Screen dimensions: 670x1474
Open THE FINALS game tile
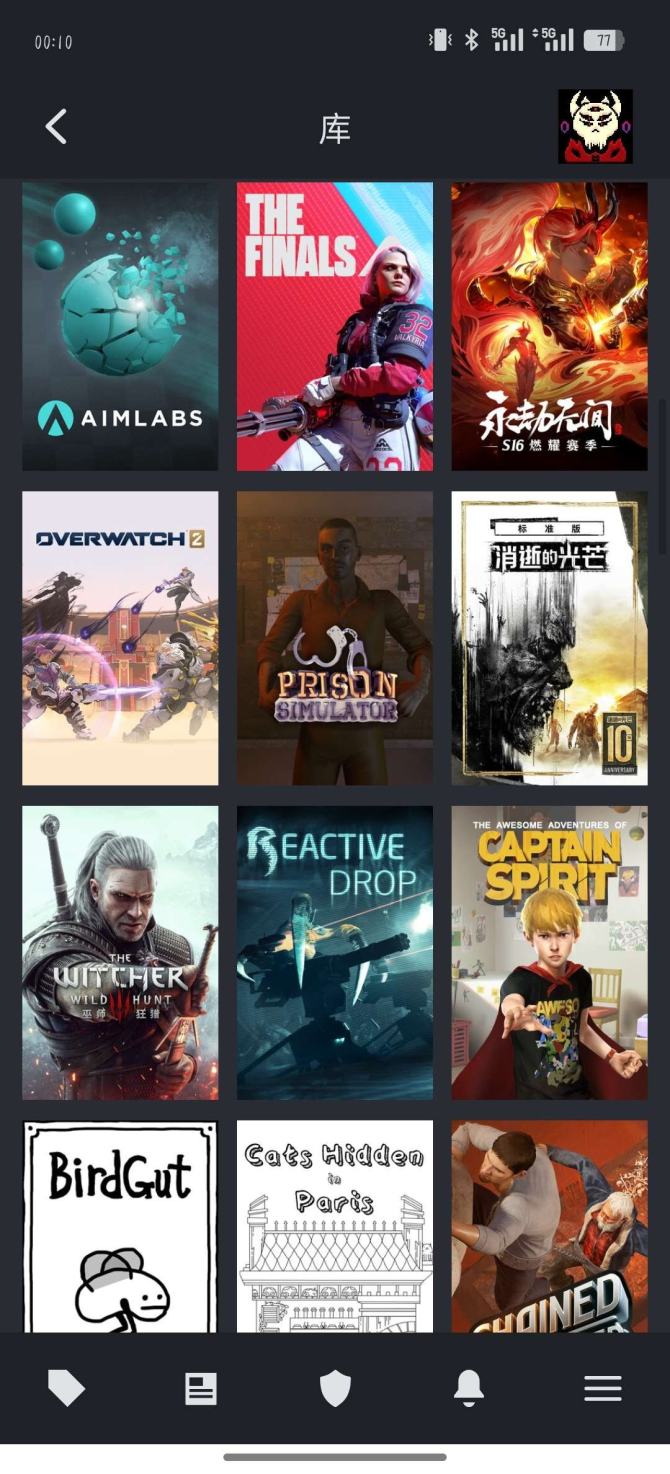tap(334, 326)
